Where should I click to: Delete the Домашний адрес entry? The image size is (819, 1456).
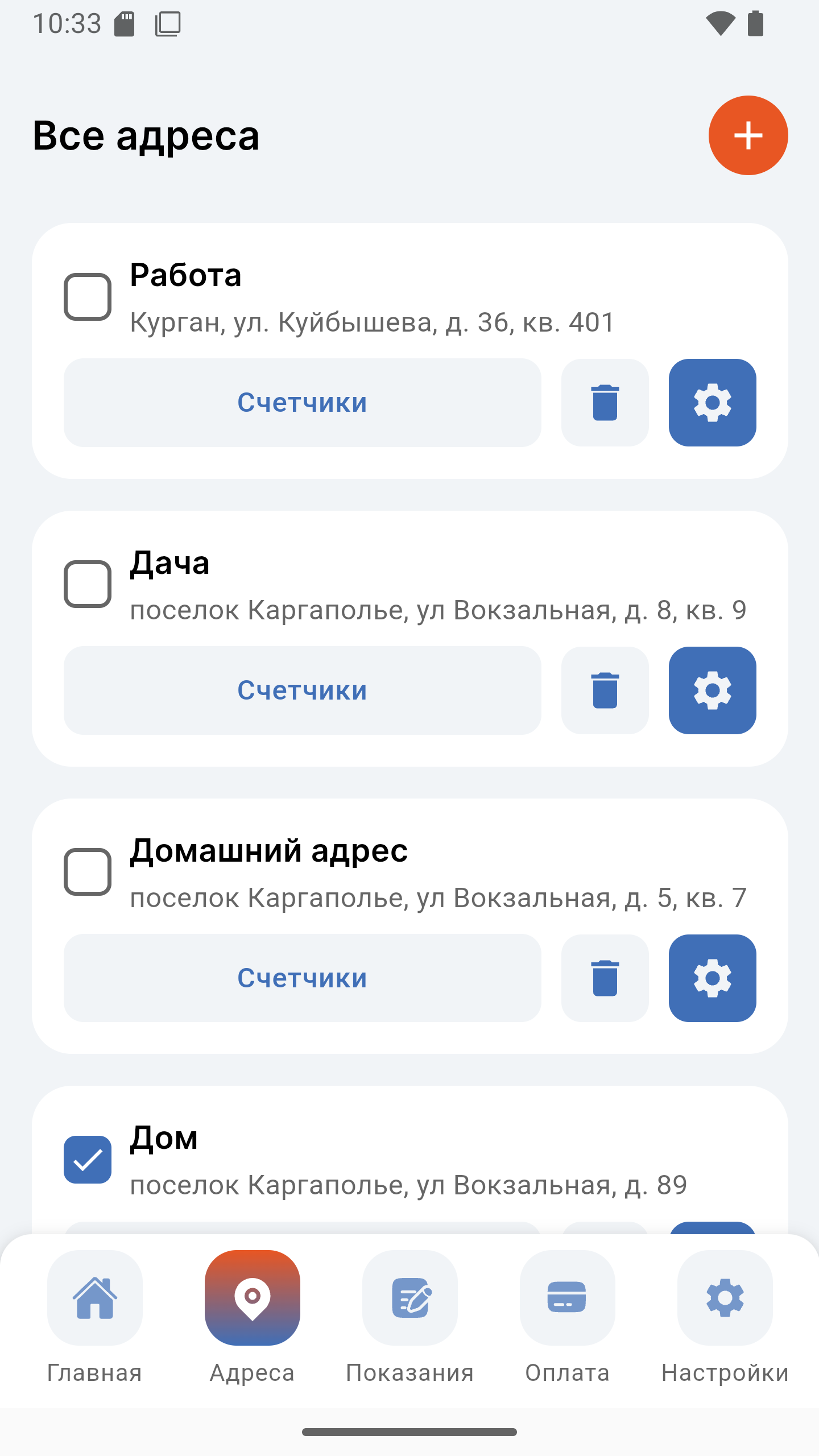(605, 978)
